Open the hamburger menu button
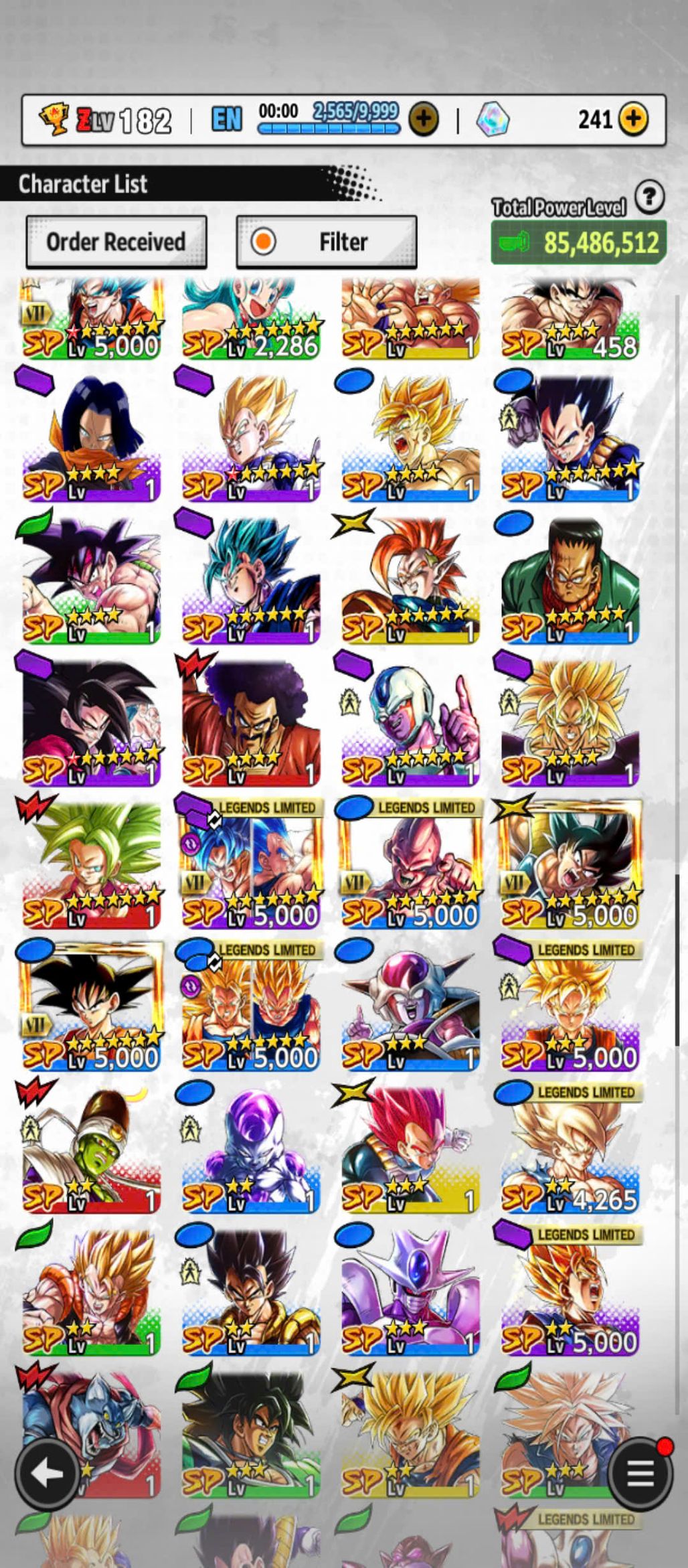This screenshot has height=1568, width=688. click(640, 1473)
